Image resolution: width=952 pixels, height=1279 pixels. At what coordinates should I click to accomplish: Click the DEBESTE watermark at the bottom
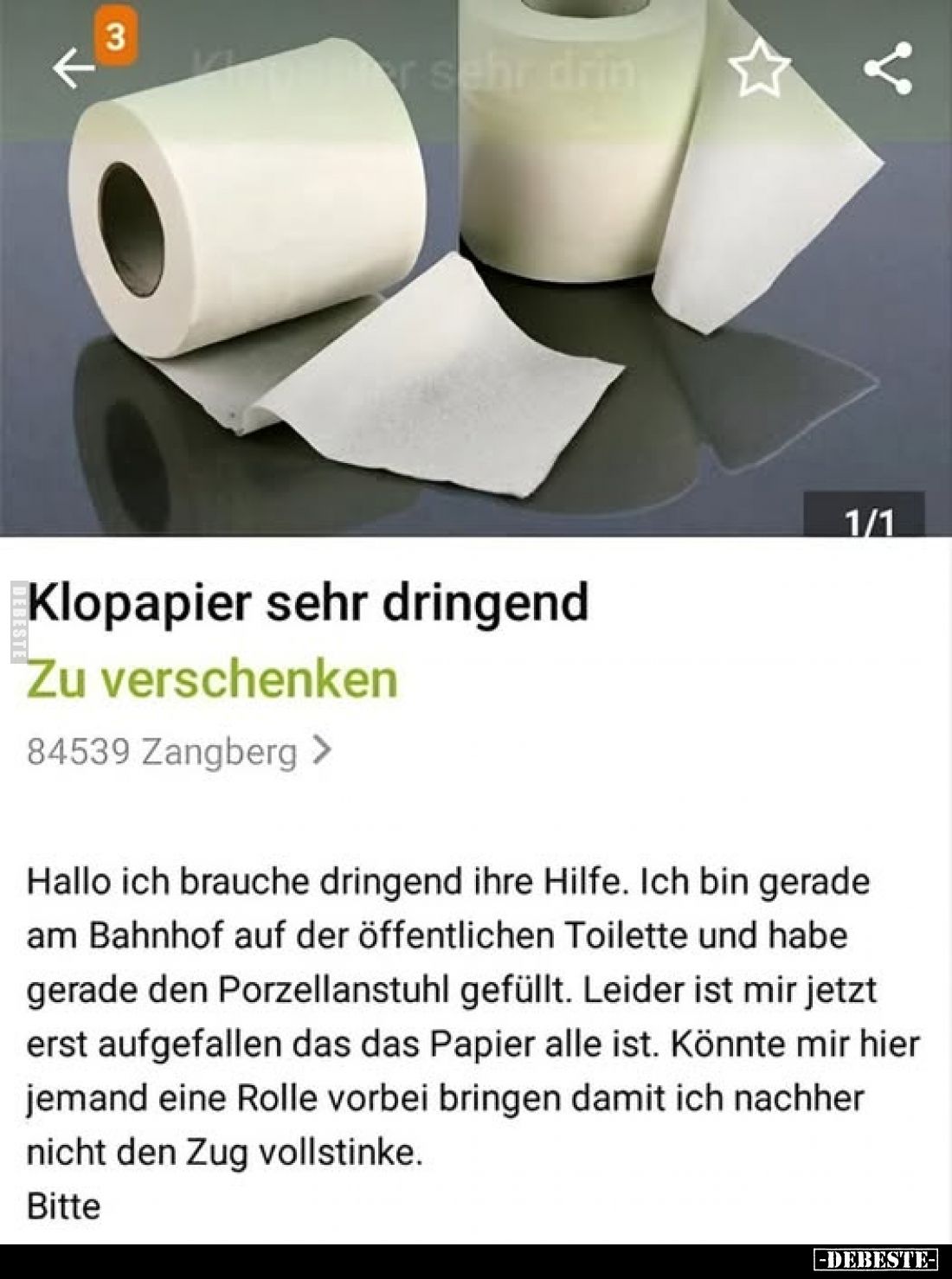(x=874, y=1259)
